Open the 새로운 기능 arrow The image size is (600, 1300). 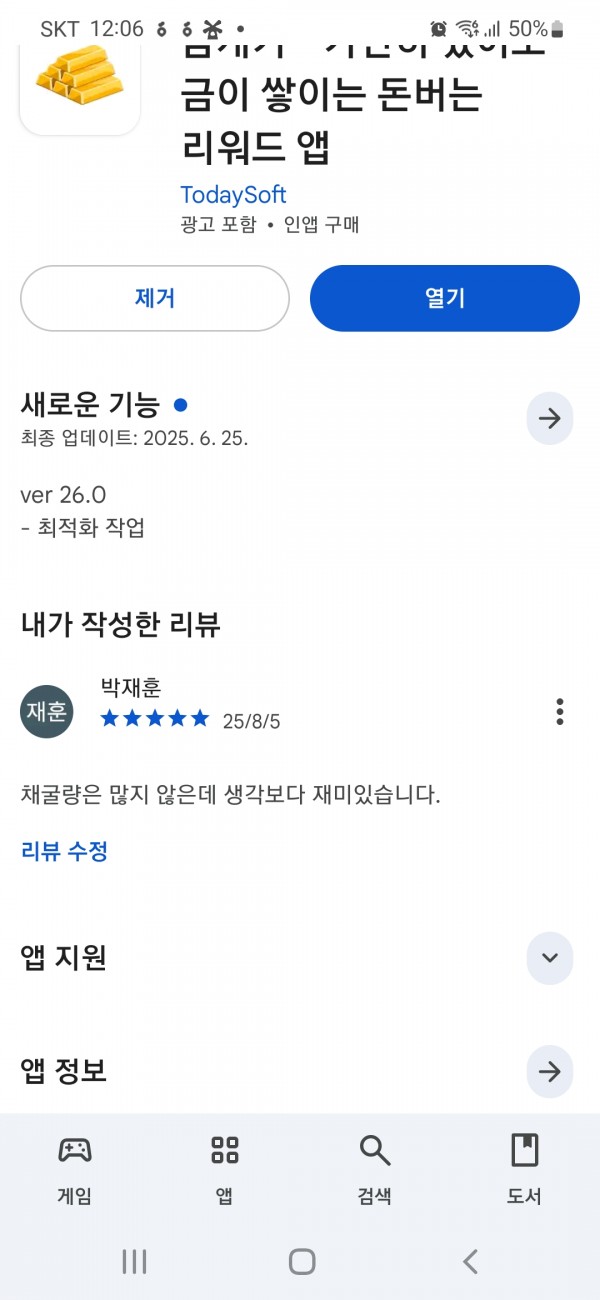(x=550, y=418)
